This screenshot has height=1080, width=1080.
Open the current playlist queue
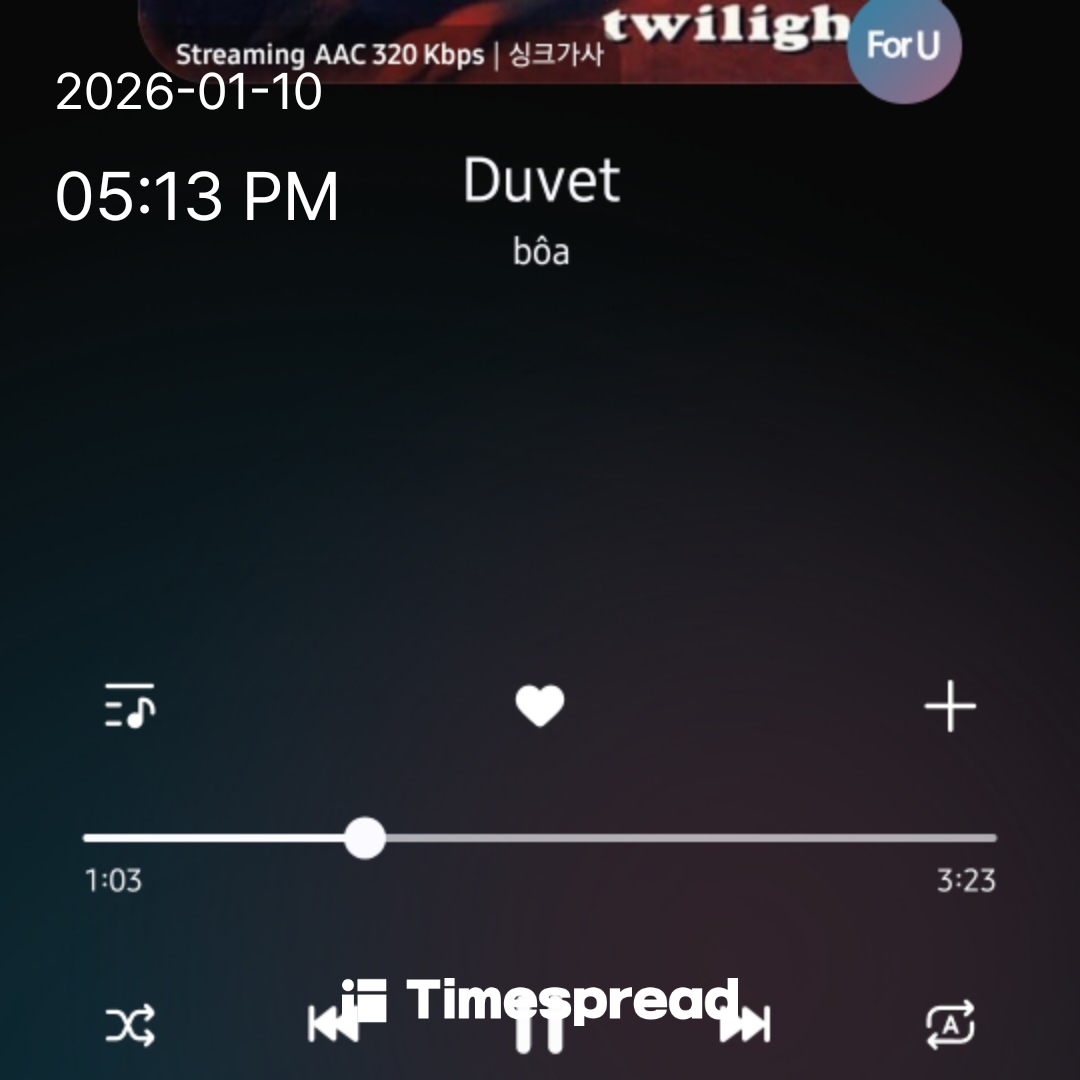pyautogui.click(x=130, y=707)
